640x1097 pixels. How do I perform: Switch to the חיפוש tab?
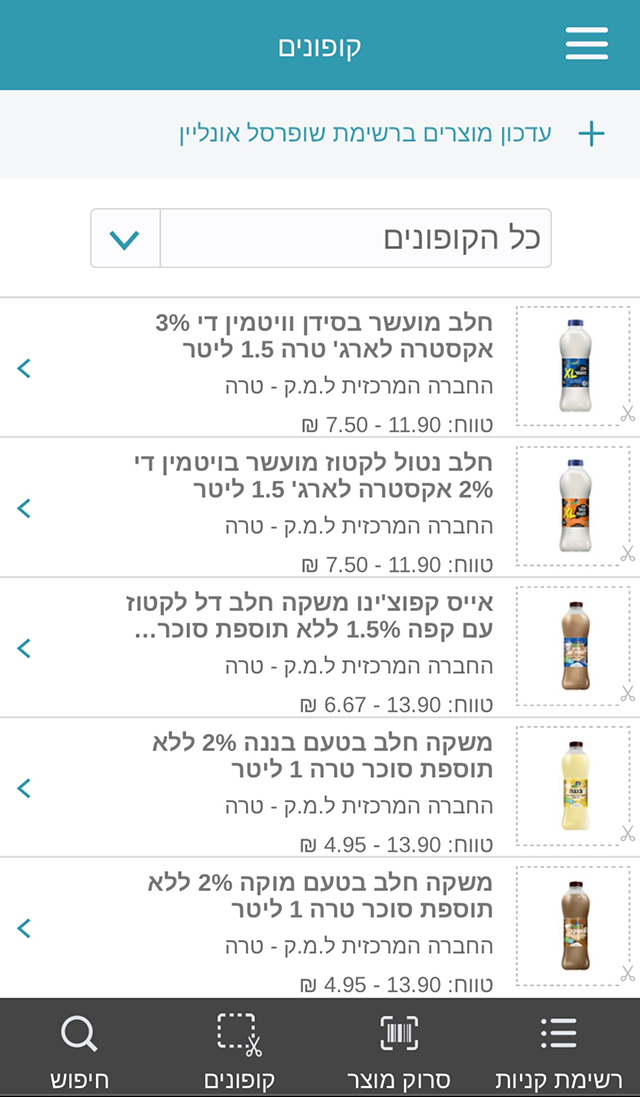coord(79,1049)
